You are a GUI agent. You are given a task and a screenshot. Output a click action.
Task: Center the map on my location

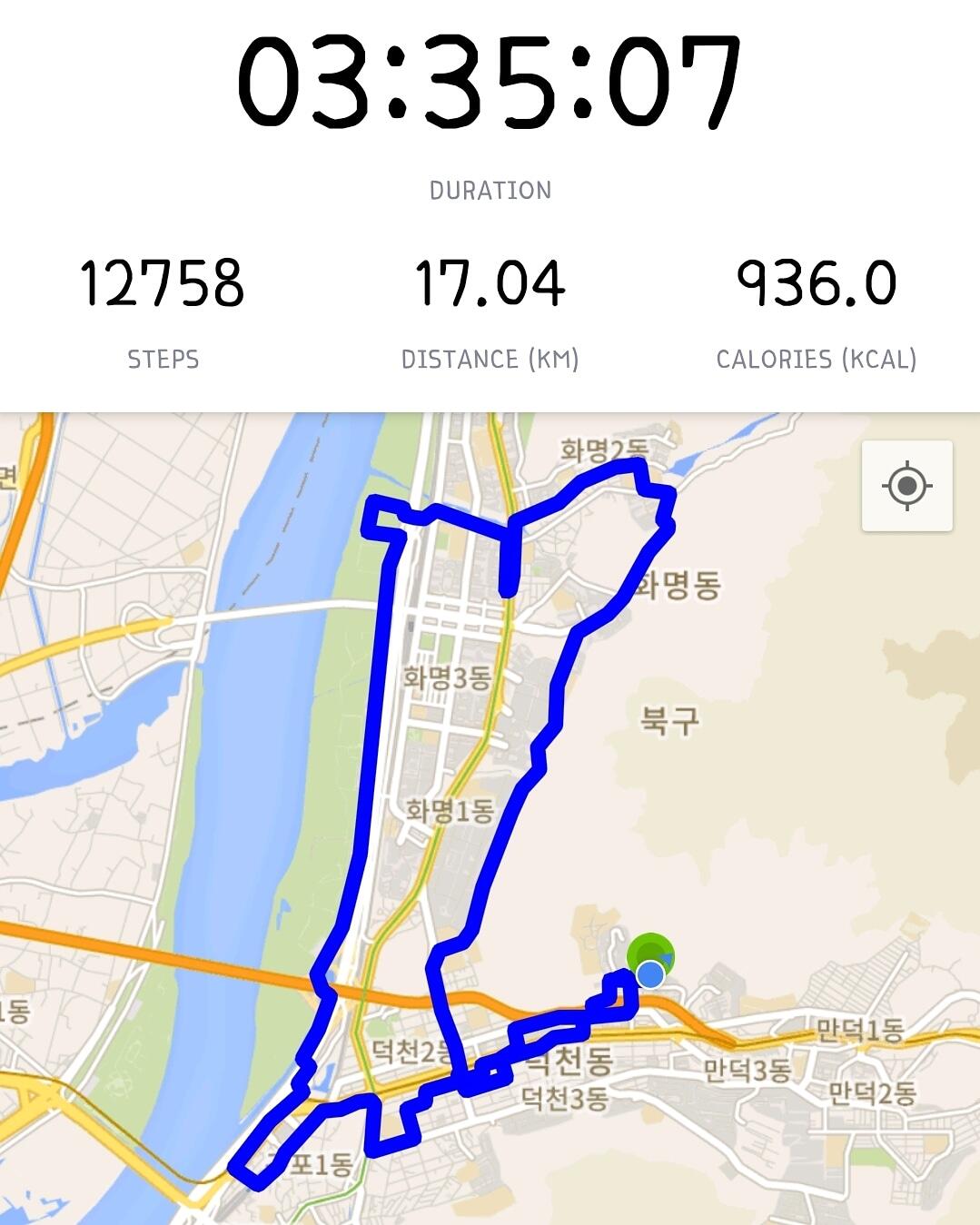click(x=906, y=486)
